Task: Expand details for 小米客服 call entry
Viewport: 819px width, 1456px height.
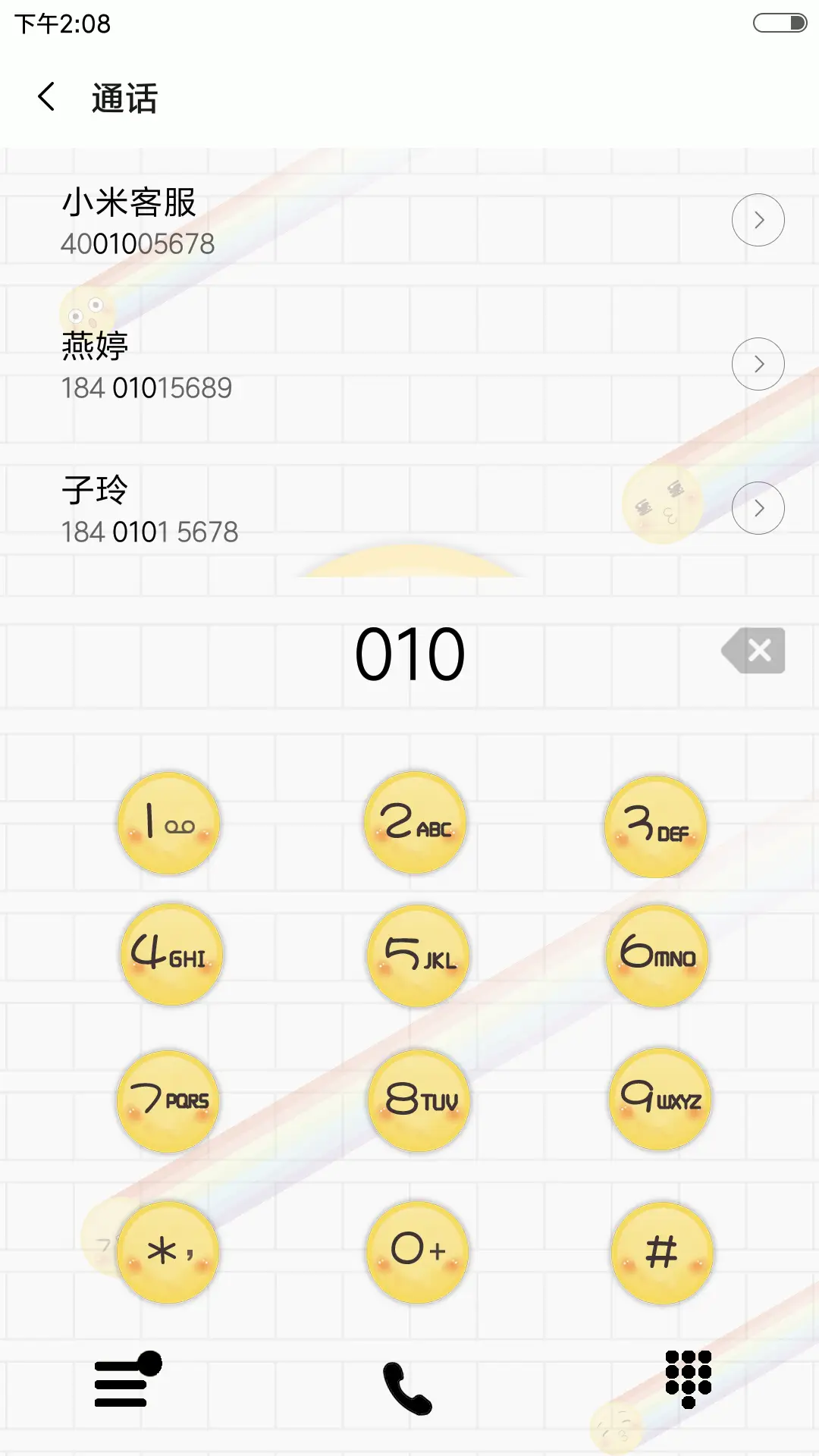Action: pos(759,220)
